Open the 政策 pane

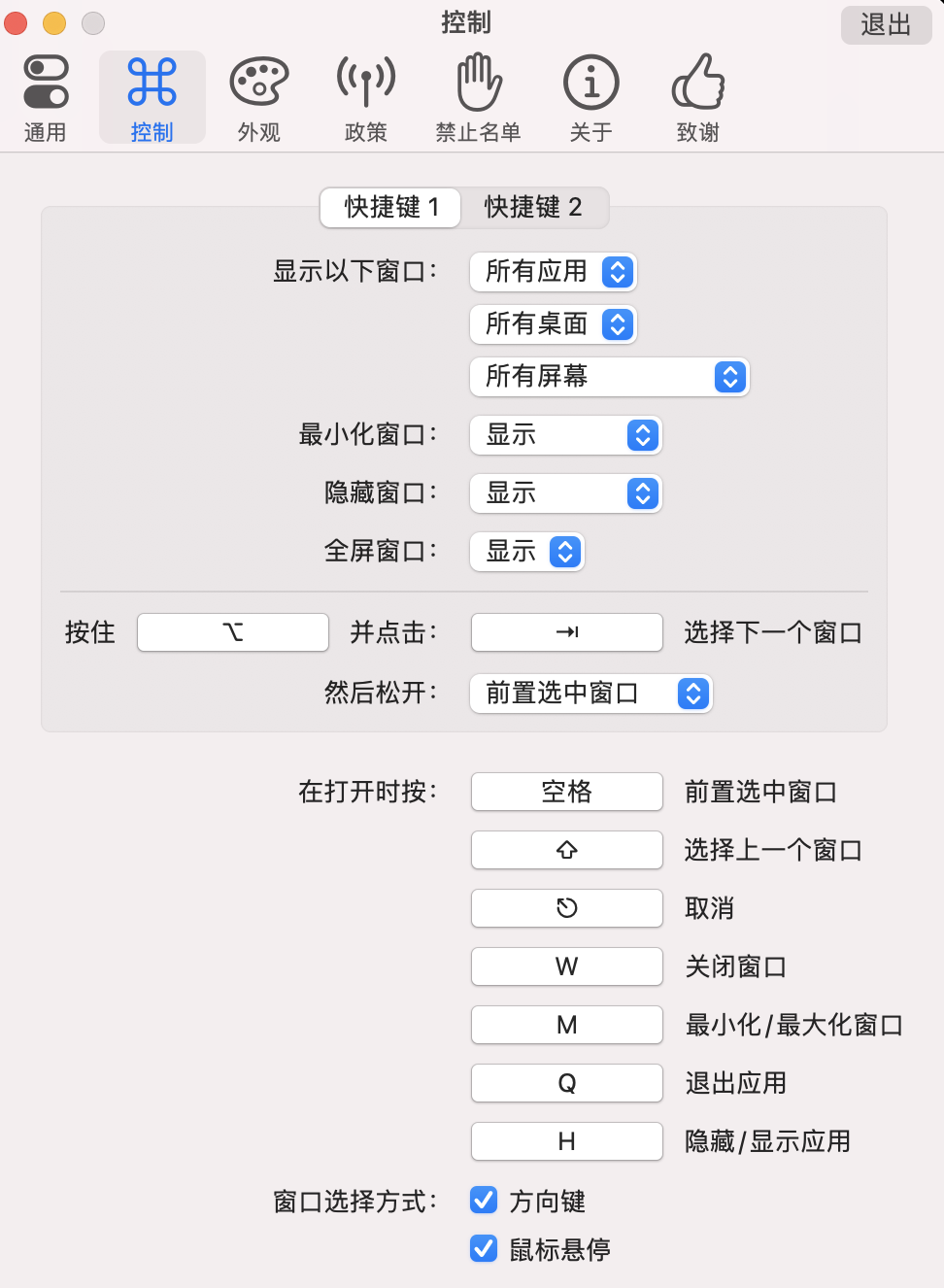pyautogui.click(x=366, y=99)
